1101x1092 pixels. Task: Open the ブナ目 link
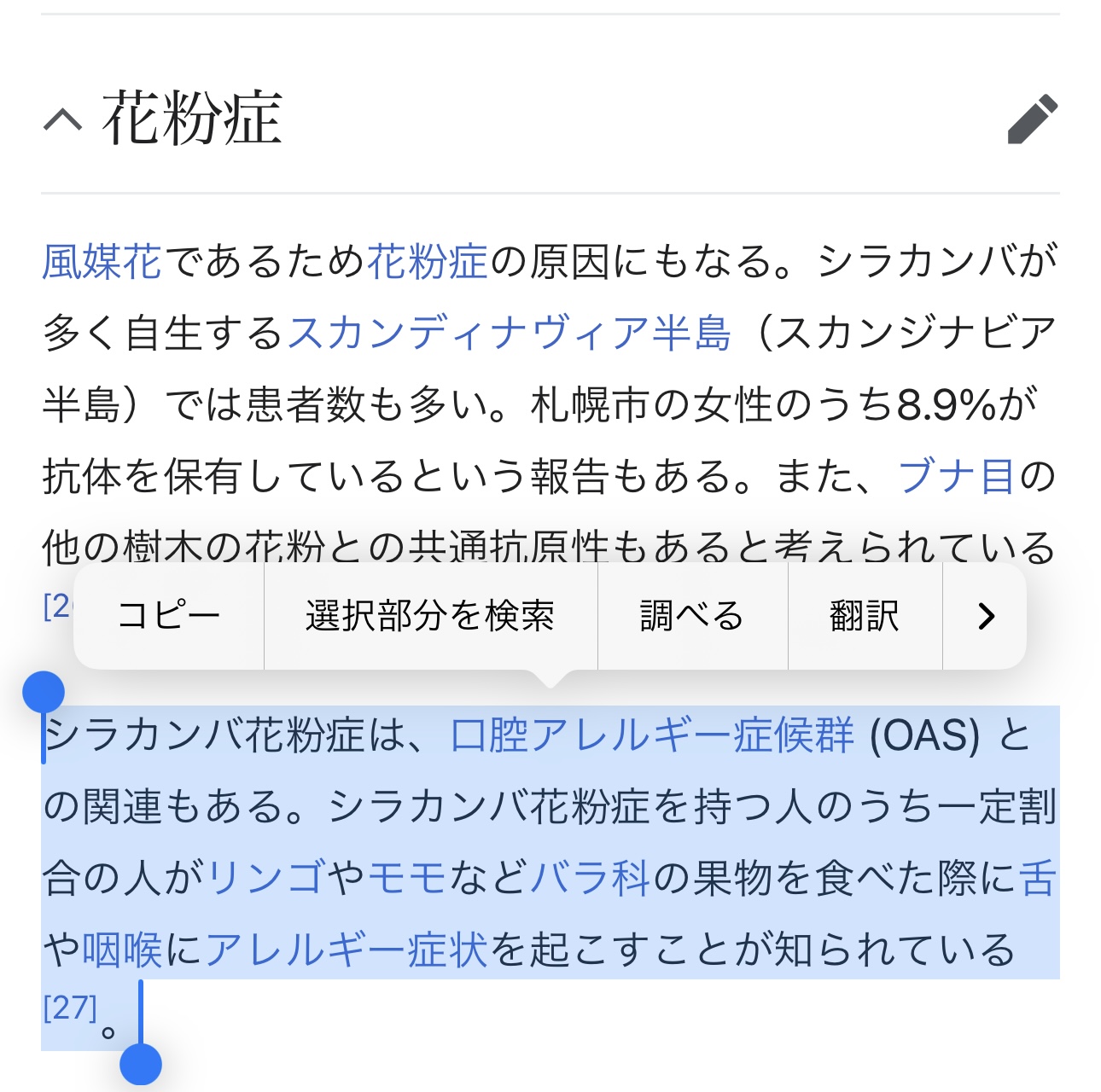(956, 476)
